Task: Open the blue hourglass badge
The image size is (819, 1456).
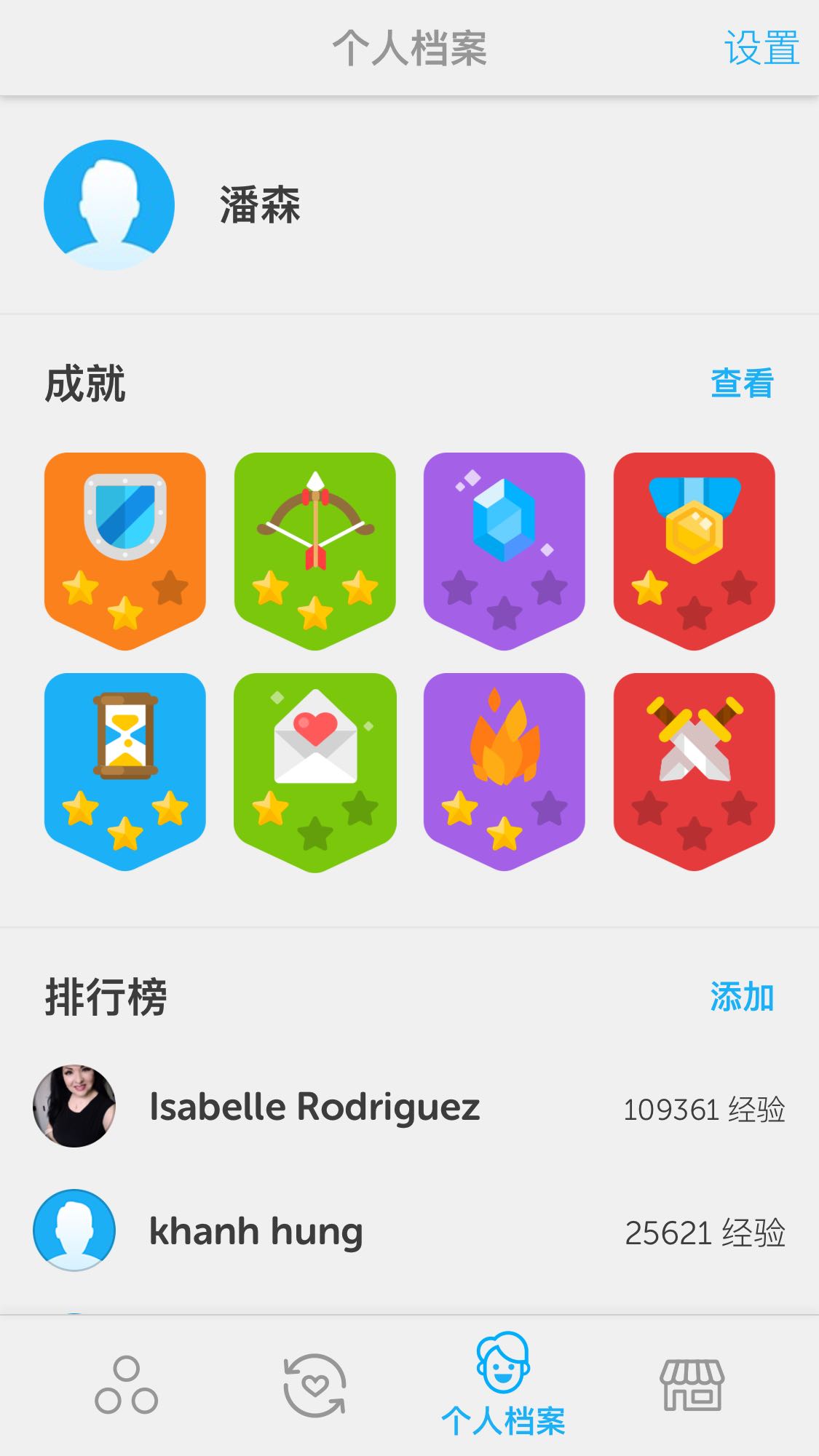Action: pos(125,771)
